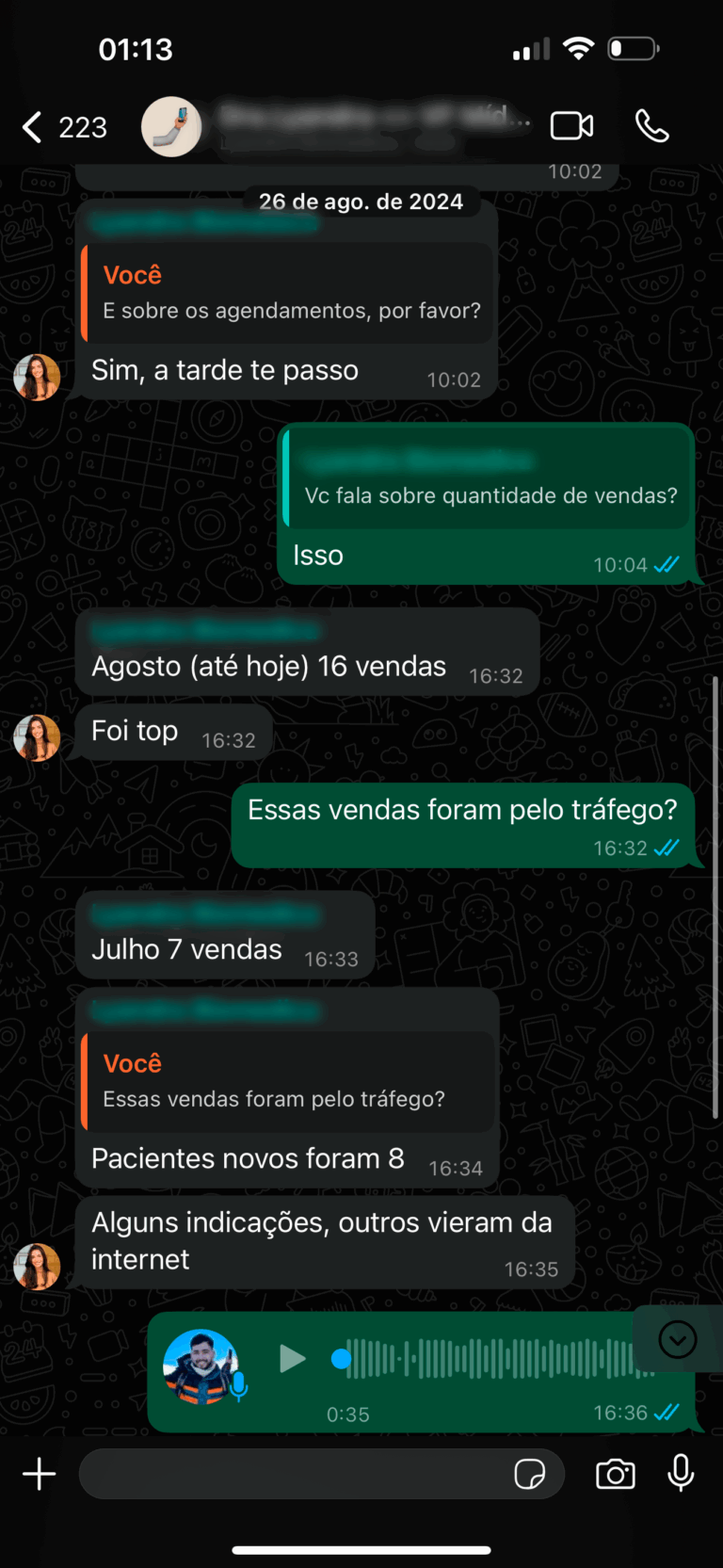The image size is (723, 1568).
Task: Play the 0:35 voice message
Action: coord(292,1359)
